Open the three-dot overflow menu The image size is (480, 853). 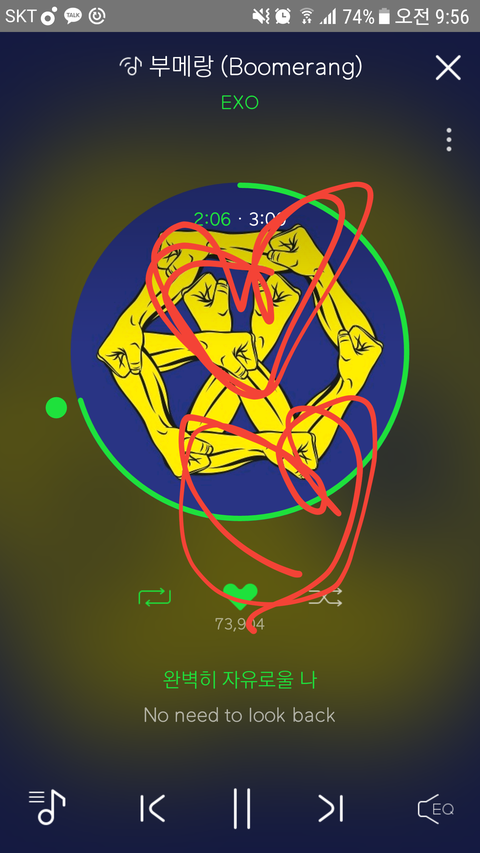click(448, 140)
